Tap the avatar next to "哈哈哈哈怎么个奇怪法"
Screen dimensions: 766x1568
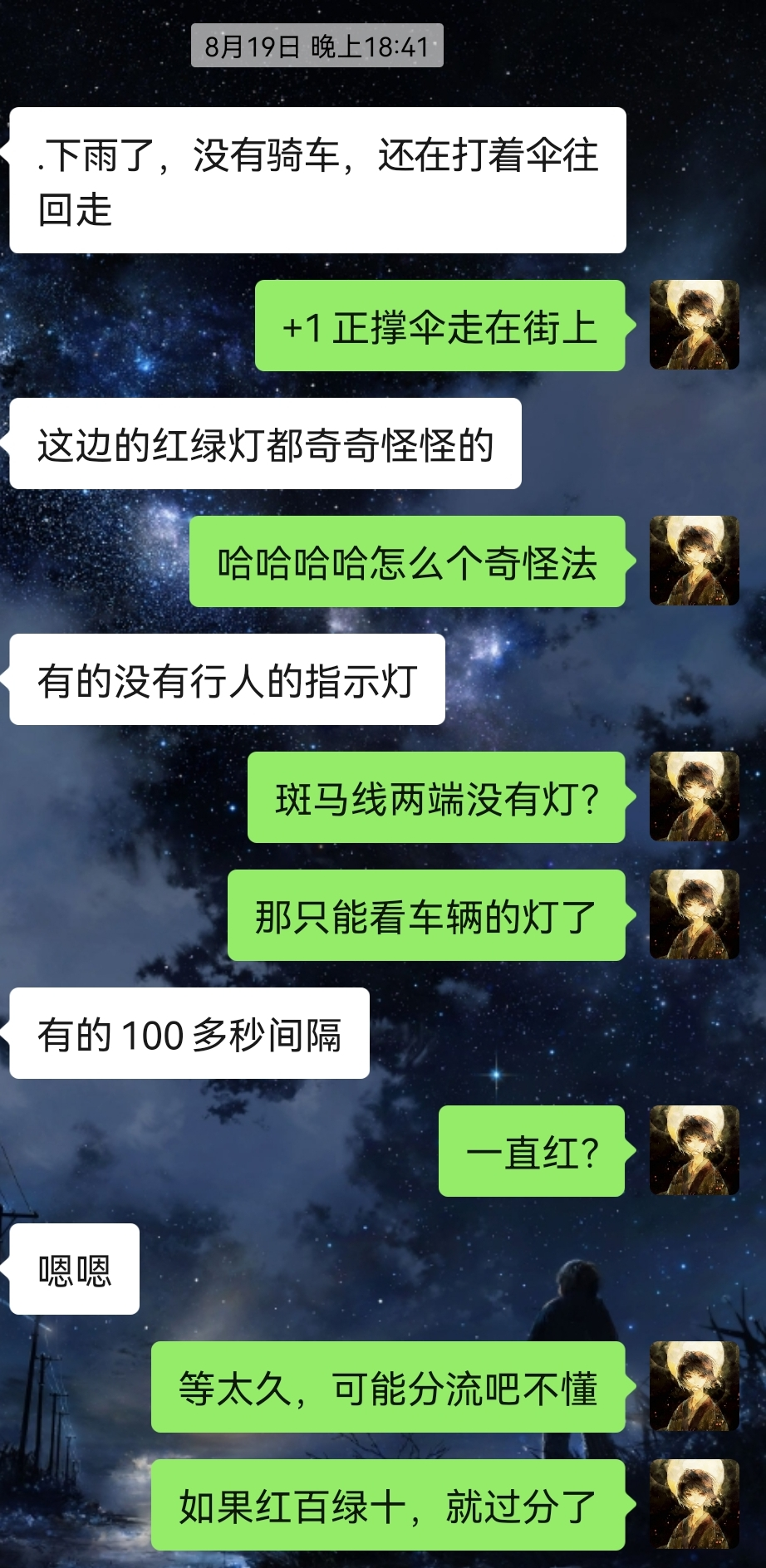tap(694, 561)
